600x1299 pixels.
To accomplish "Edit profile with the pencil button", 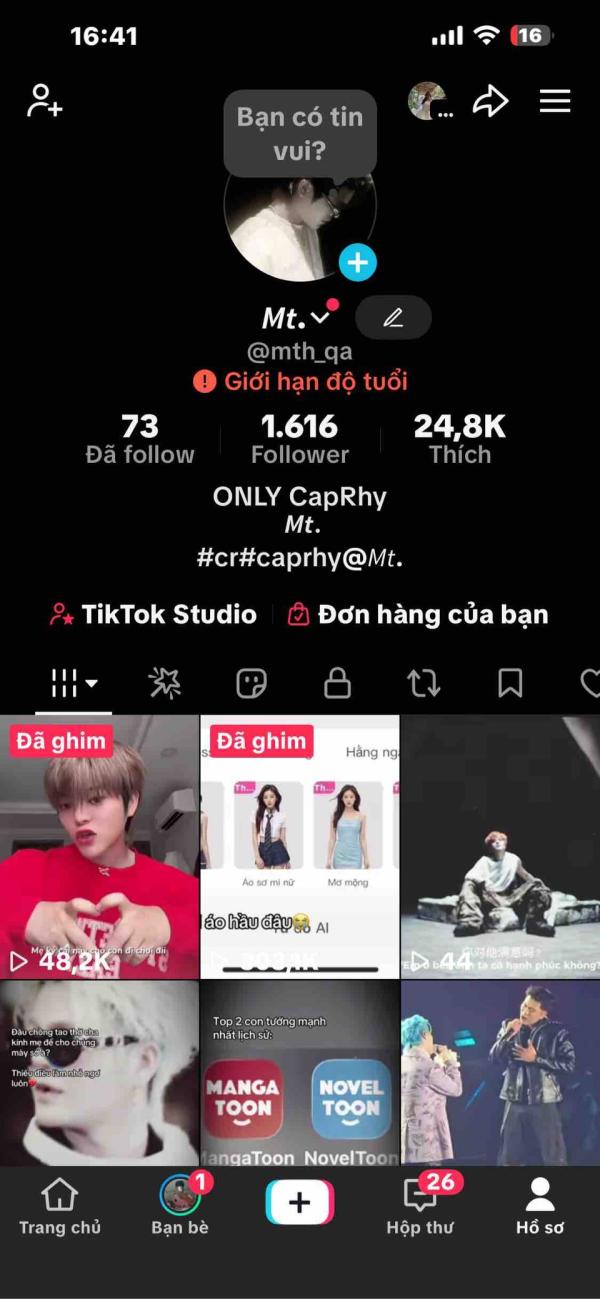I will [x=393, y=318].
